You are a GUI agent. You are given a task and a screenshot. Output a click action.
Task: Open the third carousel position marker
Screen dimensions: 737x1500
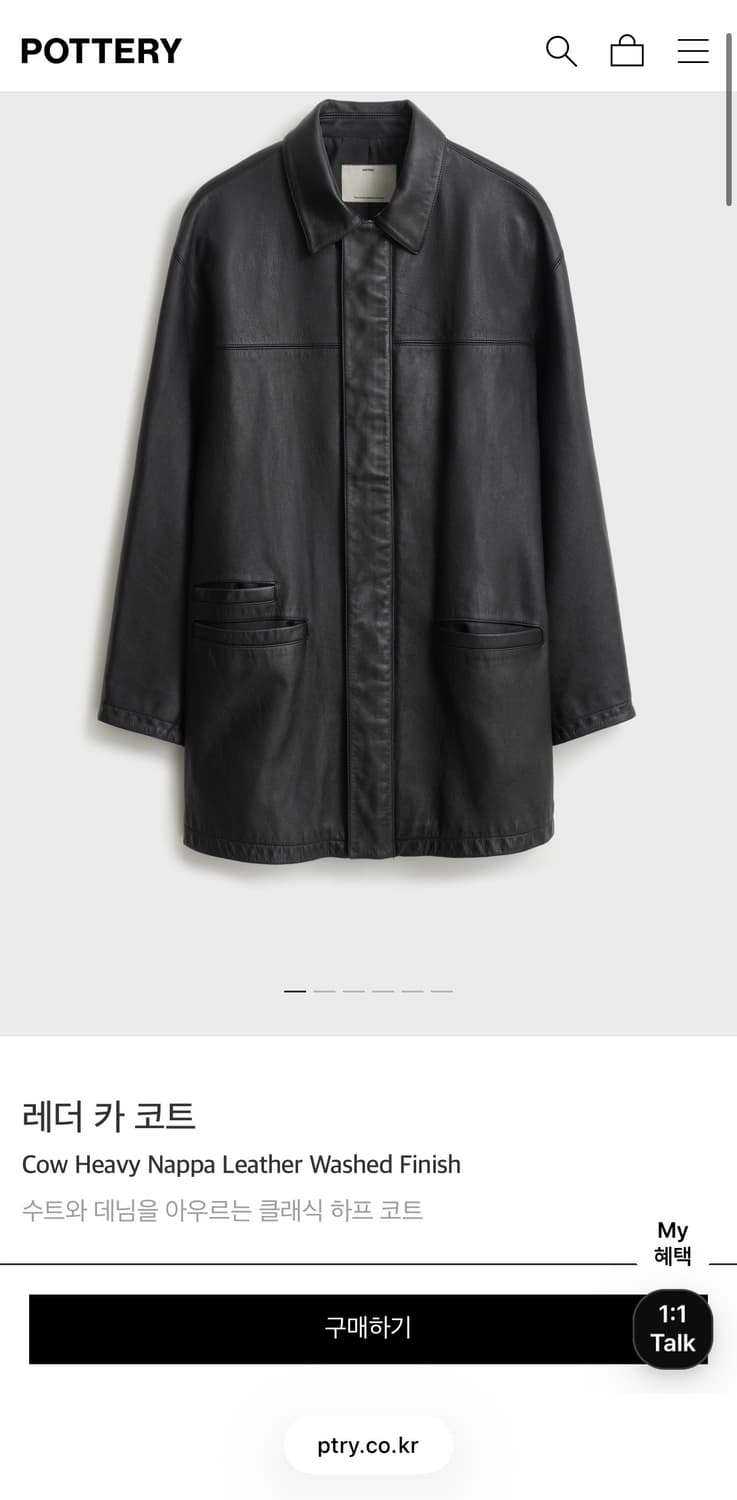(x=352, y=990)
